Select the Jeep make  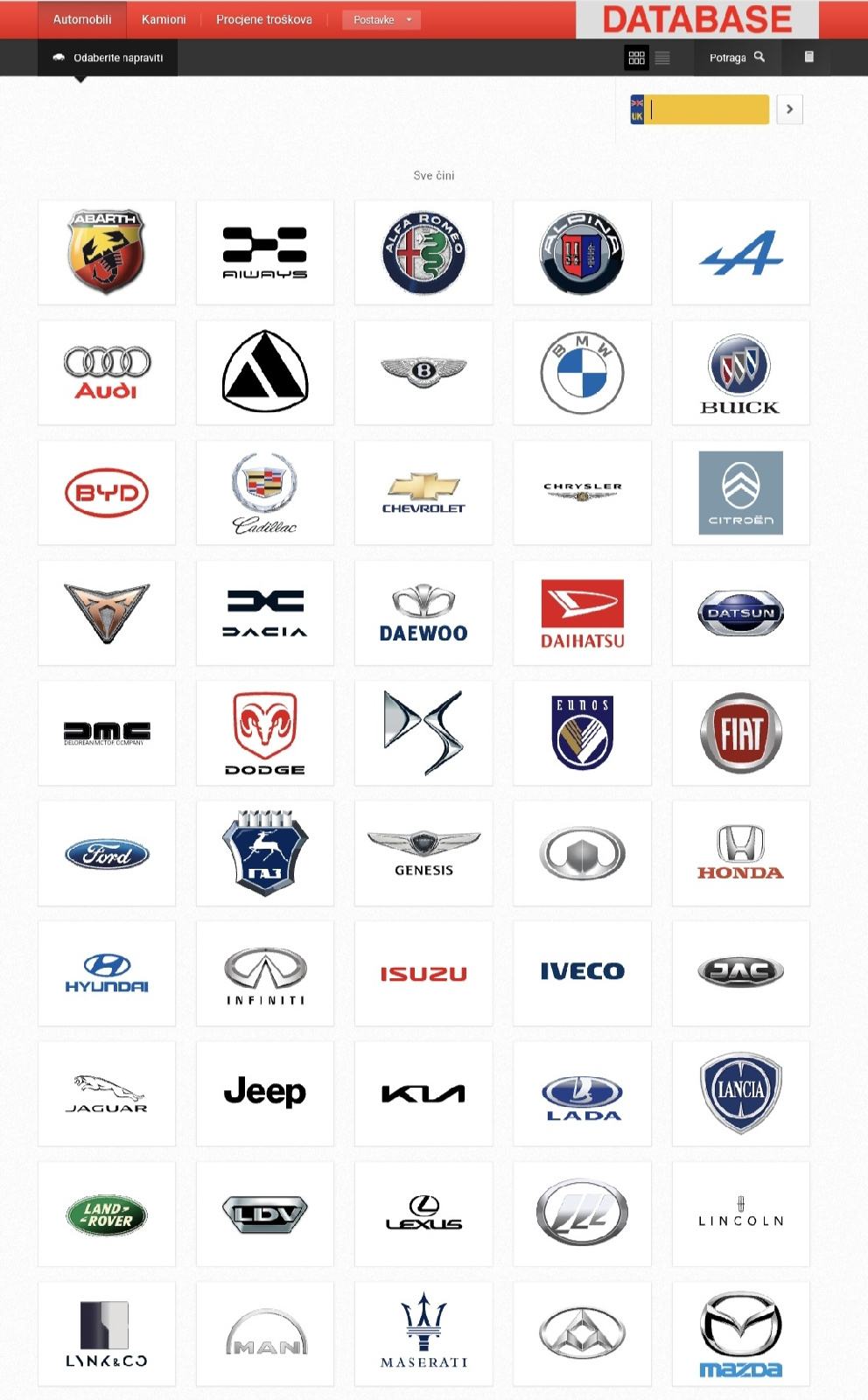[265, 1094]
